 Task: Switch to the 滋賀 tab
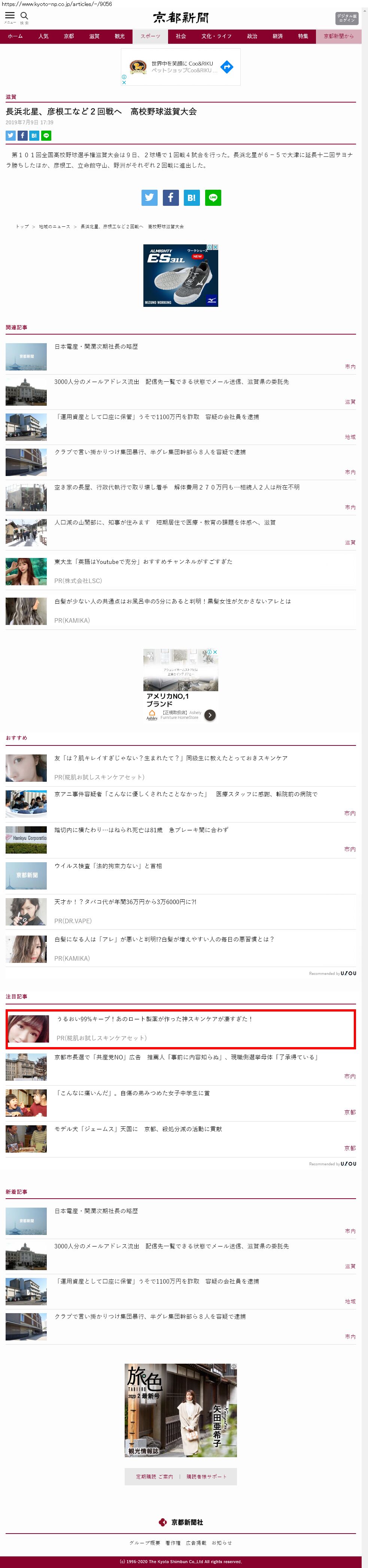[x=94, y=37]
